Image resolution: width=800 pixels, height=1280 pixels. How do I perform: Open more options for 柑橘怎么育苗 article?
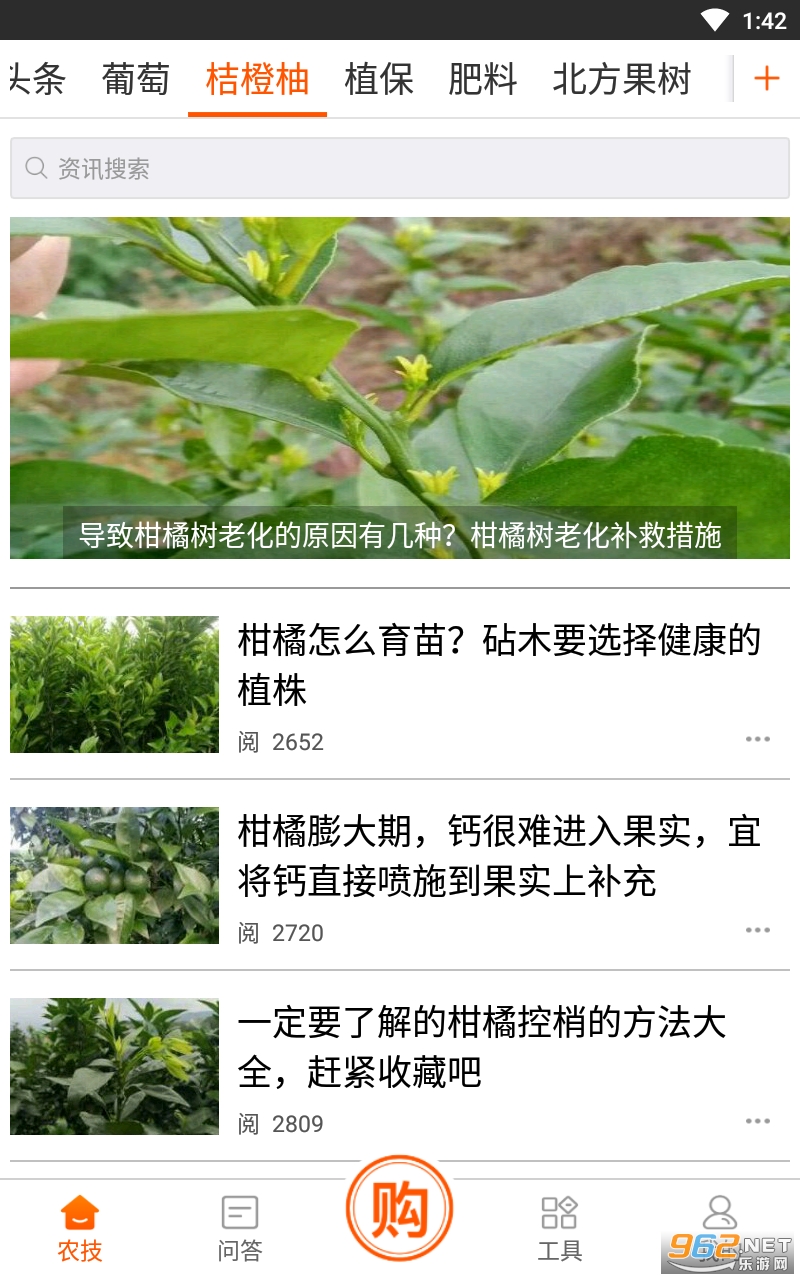pos(758,739)
